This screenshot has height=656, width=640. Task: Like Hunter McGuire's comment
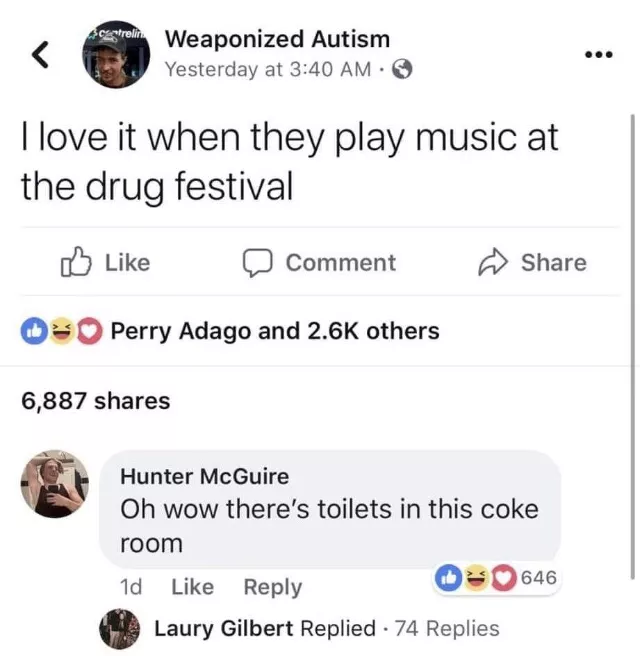point(192,587)
